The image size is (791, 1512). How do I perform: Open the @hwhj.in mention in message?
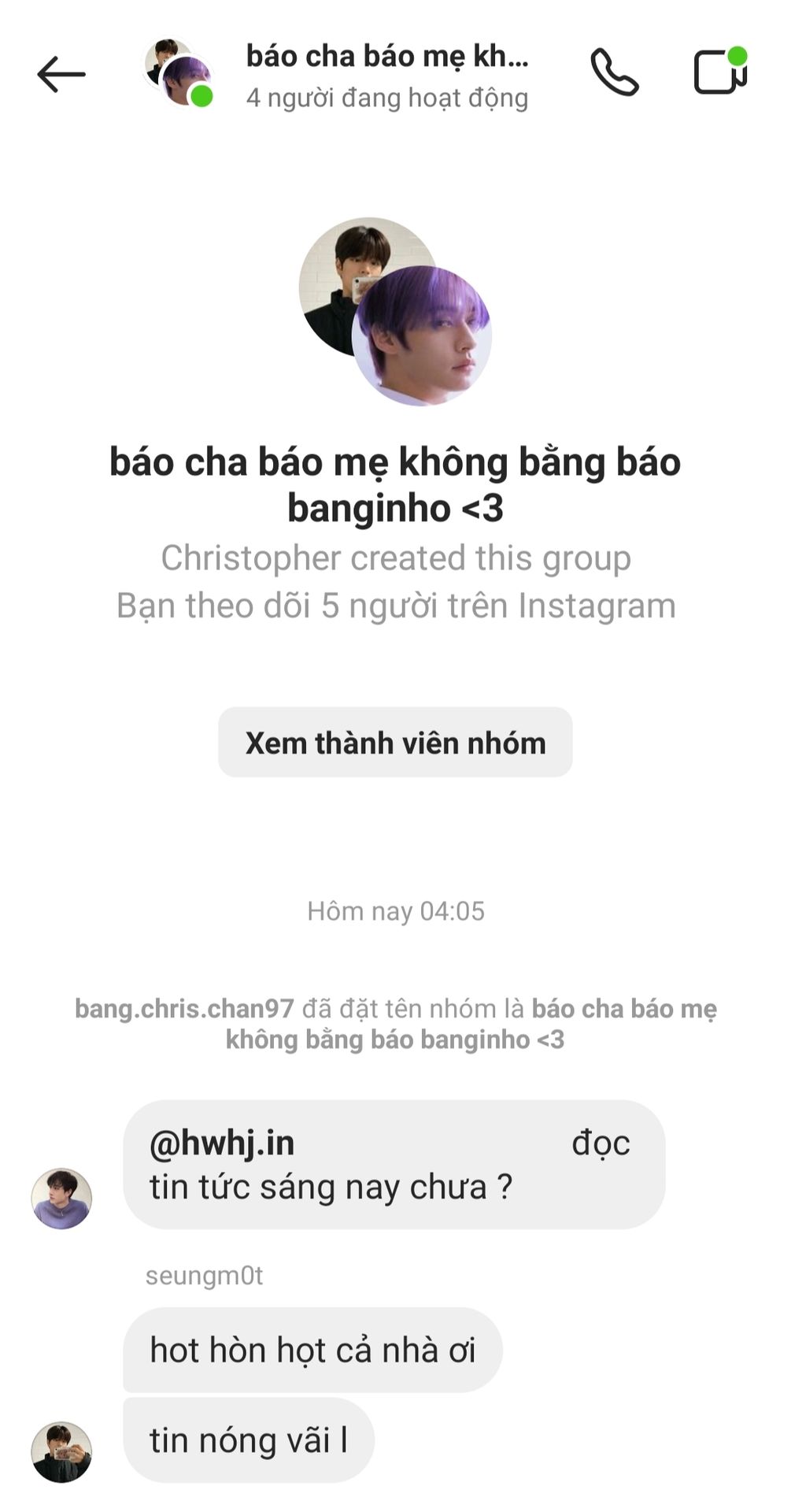click(222, 1143)
